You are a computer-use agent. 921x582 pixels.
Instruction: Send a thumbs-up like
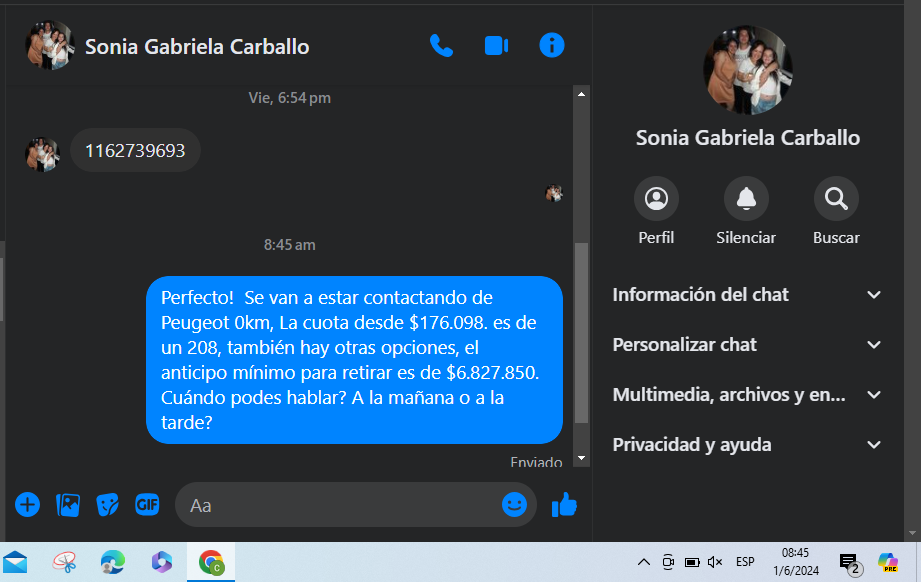coord(564,505)
